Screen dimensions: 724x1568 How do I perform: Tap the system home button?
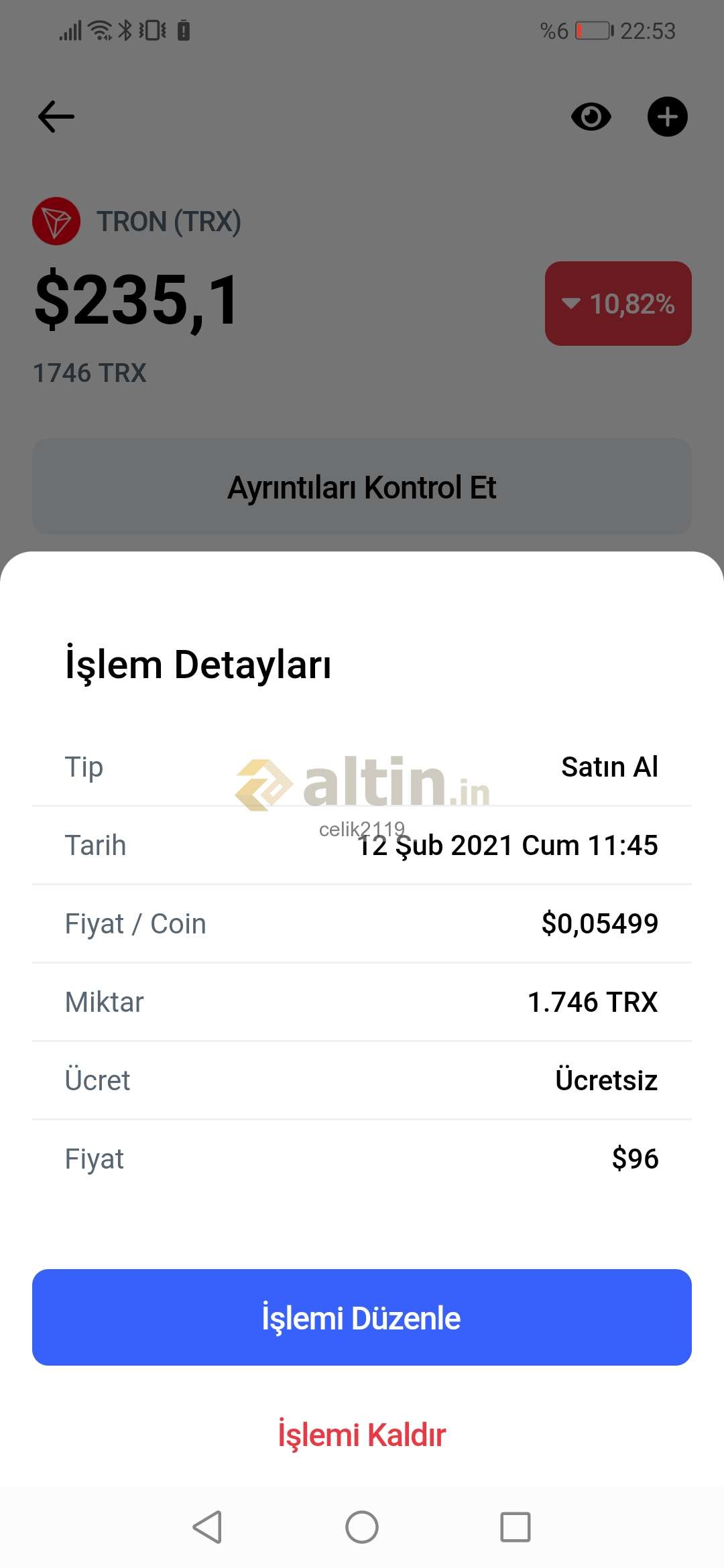(362, 1528)
